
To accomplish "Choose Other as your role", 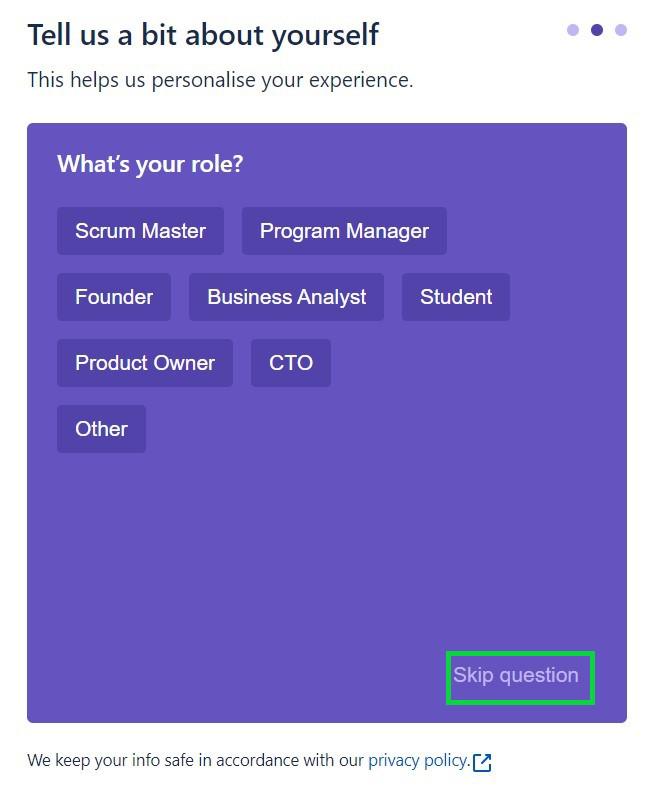I will coord(101,429).
